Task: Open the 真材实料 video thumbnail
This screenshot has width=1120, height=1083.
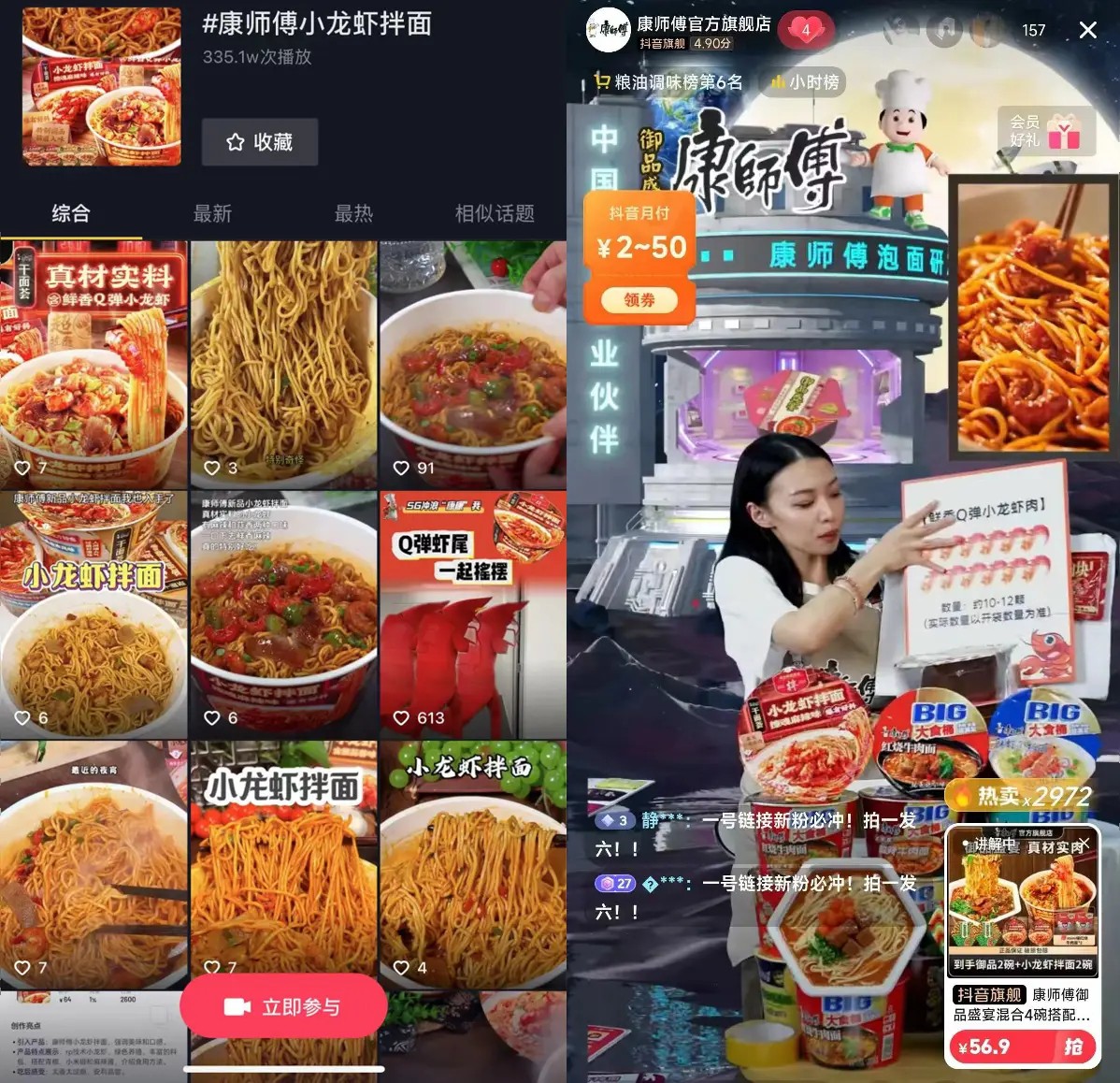Action: coord(93,365)
